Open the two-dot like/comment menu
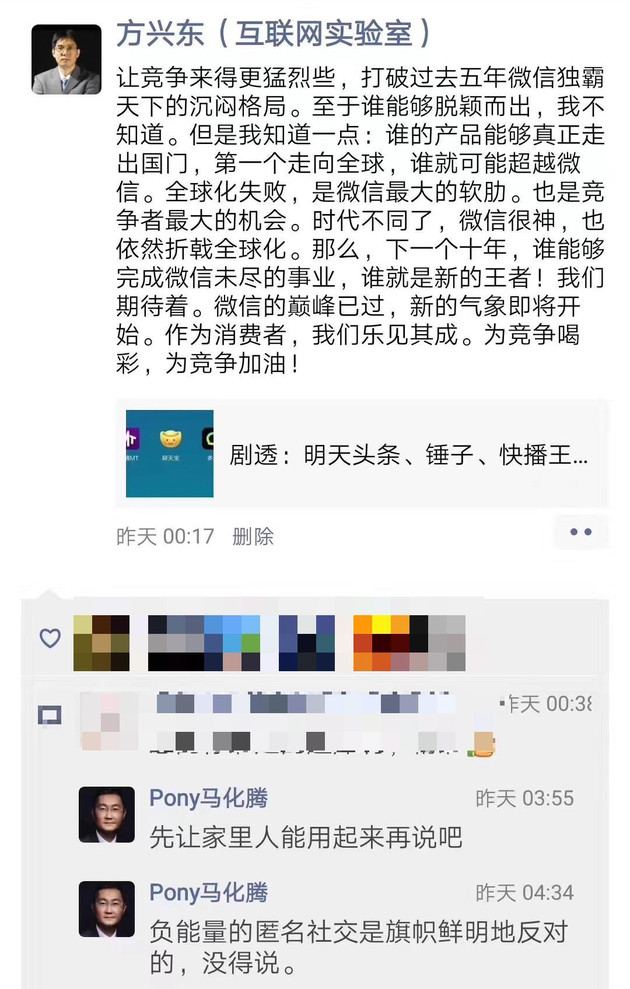This screenshot has height=989, width=630. pyautogui.click(x=581, y=532)
